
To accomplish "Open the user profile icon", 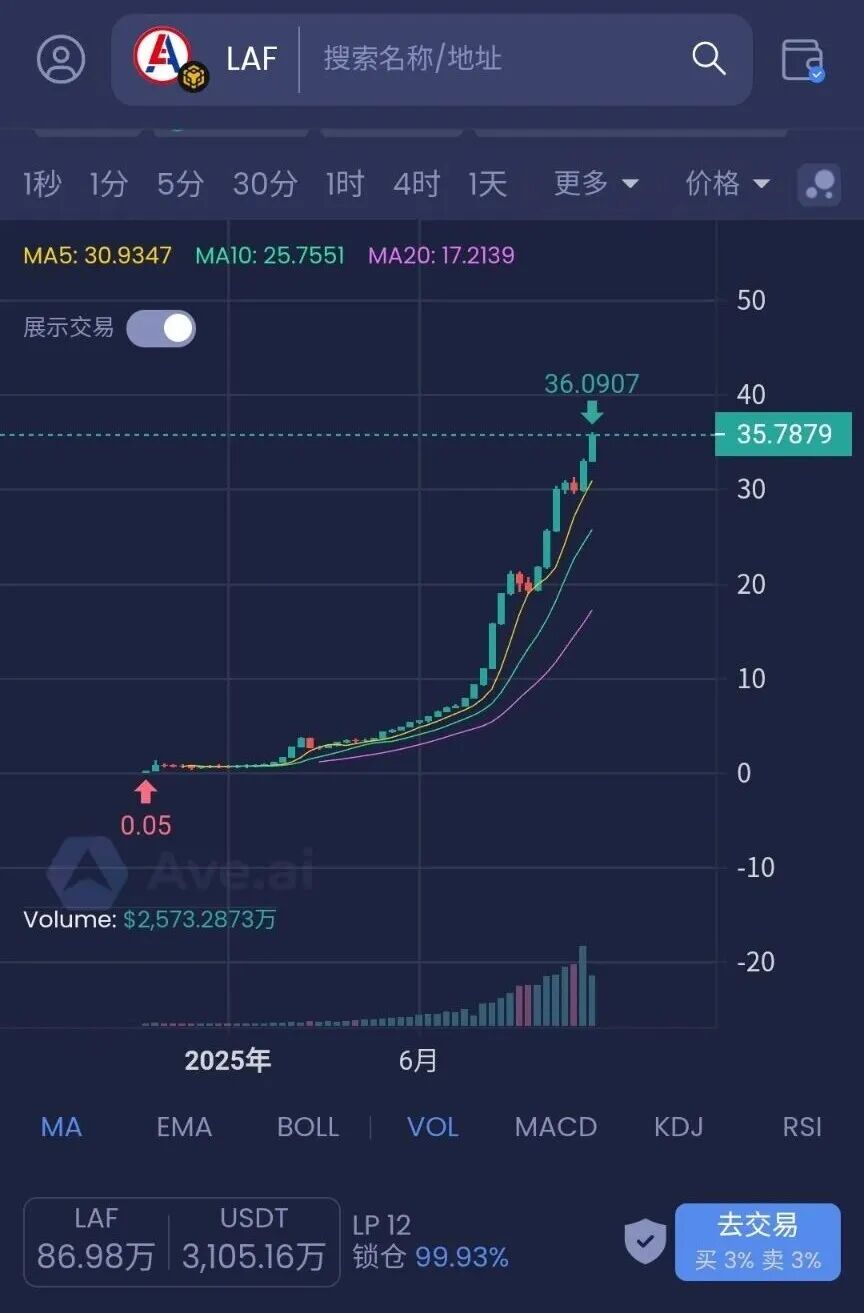I will click(61, 60).
